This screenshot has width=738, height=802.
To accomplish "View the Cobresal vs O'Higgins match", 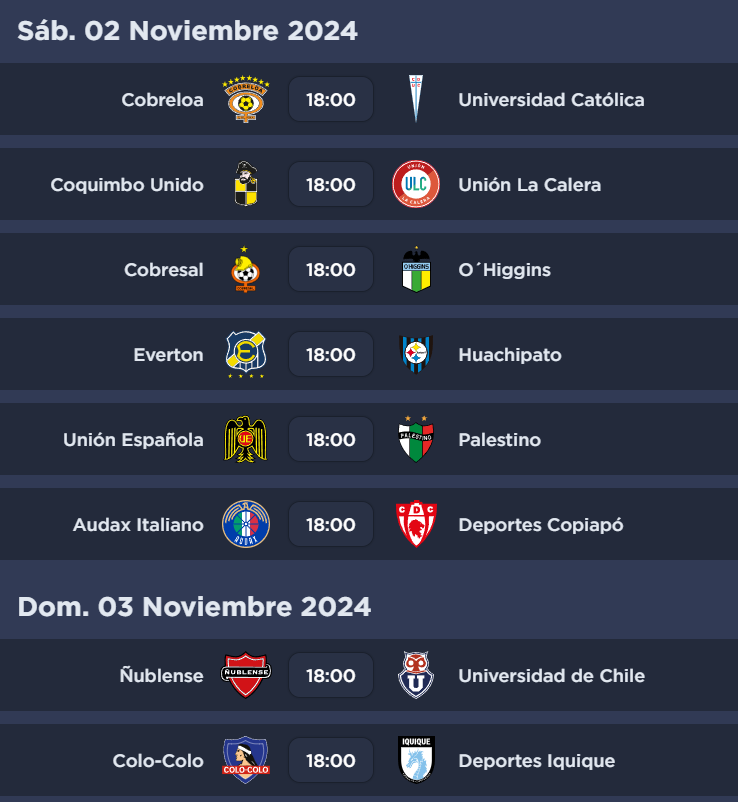I will [x=330, y=270].
